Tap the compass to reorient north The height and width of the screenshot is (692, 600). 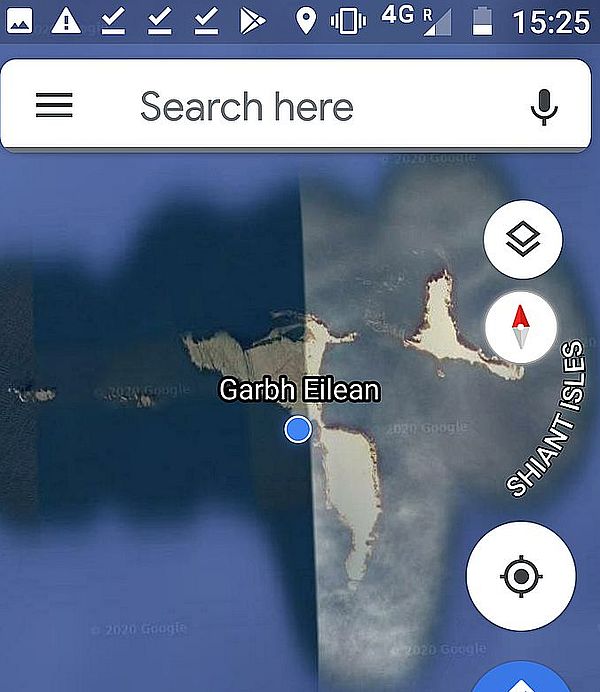click(520, 327)
